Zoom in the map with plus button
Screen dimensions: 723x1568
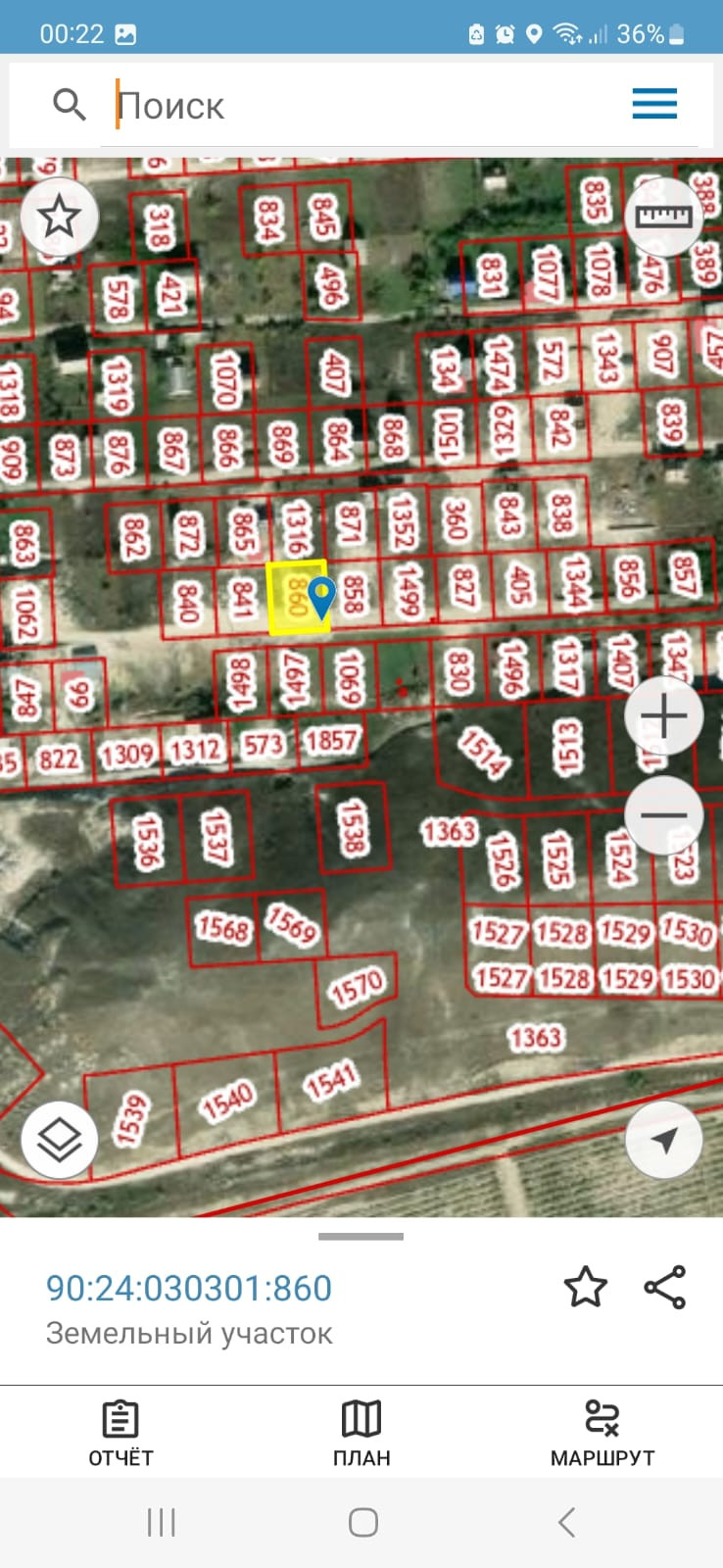(664, 715)
